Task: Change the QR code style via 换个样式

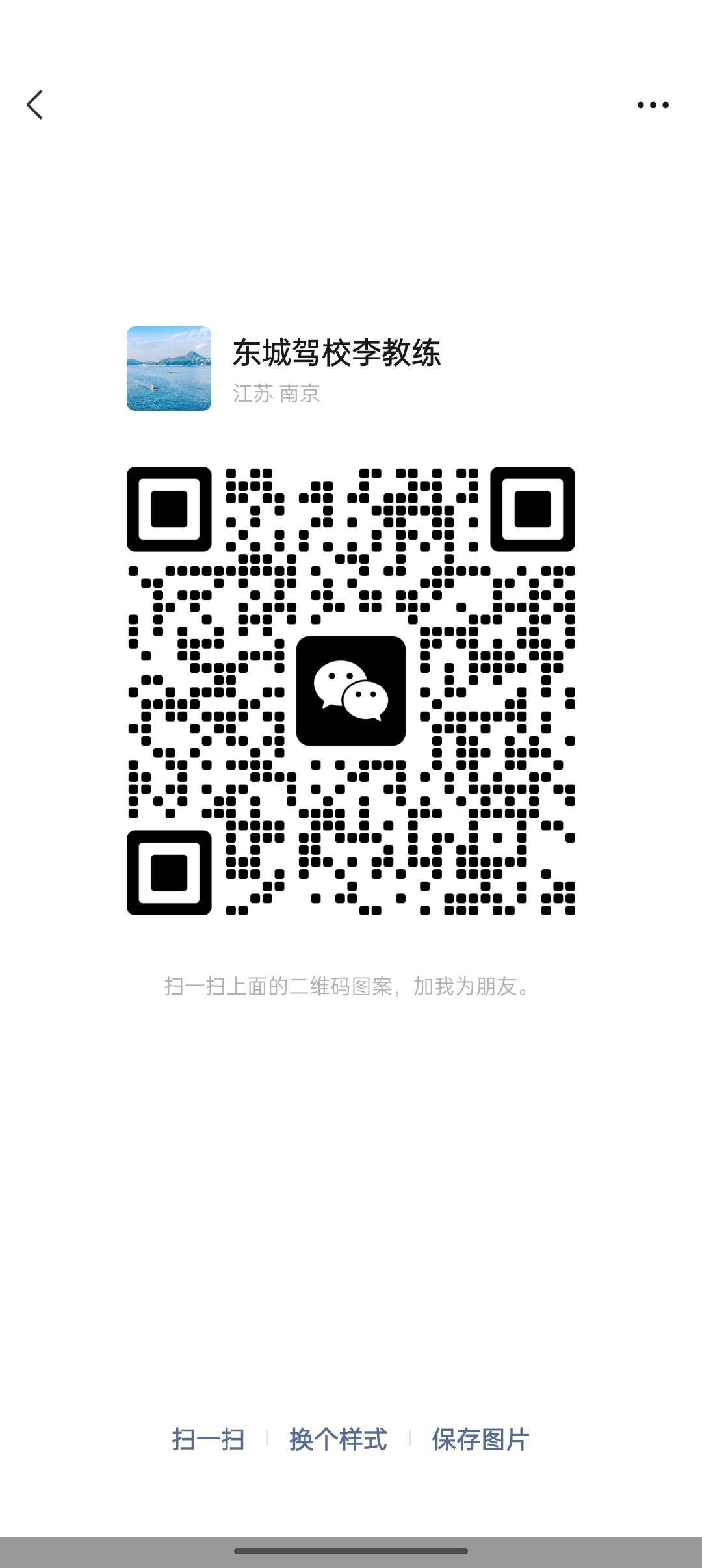Action: click(338, 1439)
